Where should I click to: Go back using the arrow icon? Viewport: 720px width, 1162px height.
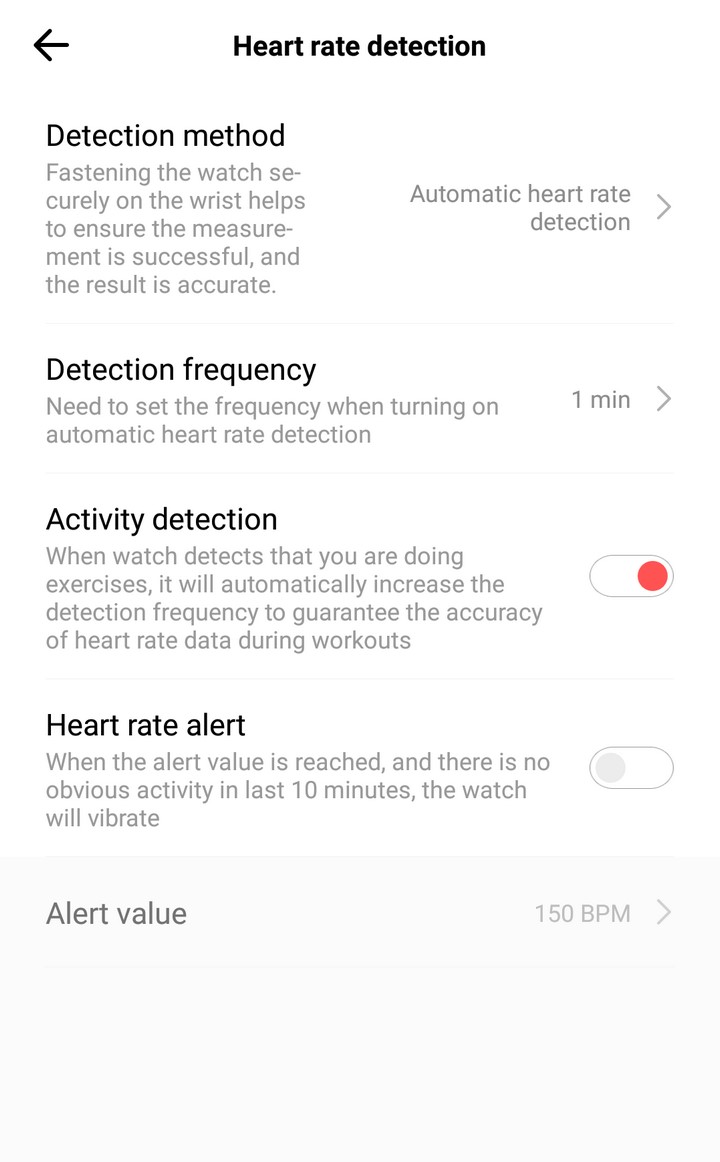click(51, 46)
